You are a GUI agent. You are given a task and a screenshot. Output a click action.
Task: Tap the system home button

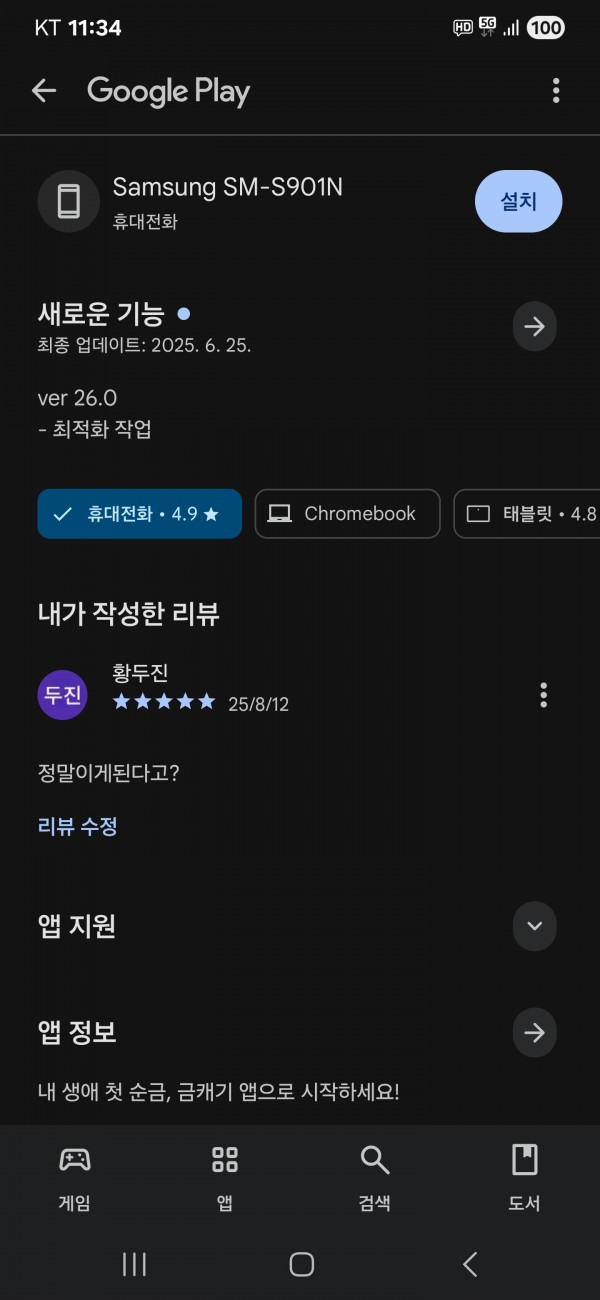pyautogui.click(x=301, y=1264)
